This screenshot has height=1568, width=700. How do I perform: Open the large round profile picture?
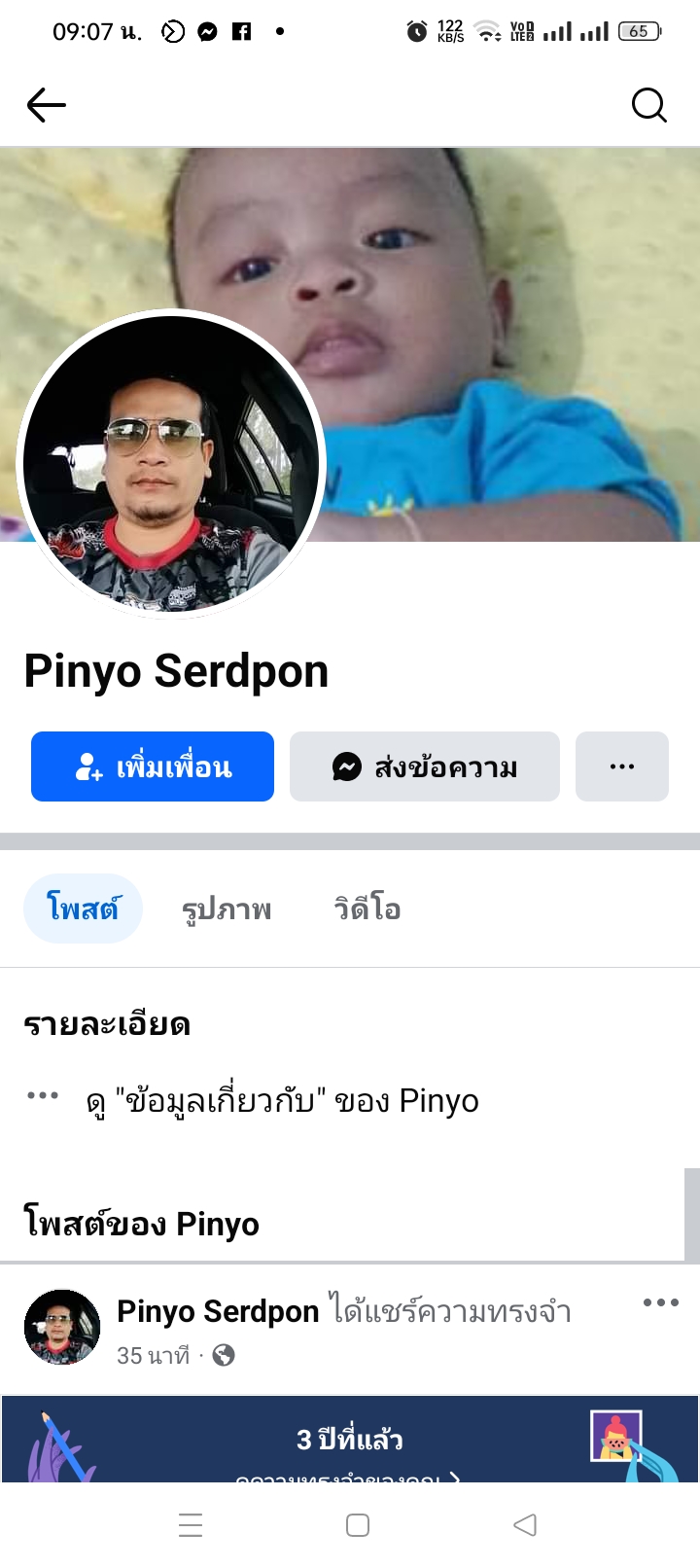click(x=171, y=465)
